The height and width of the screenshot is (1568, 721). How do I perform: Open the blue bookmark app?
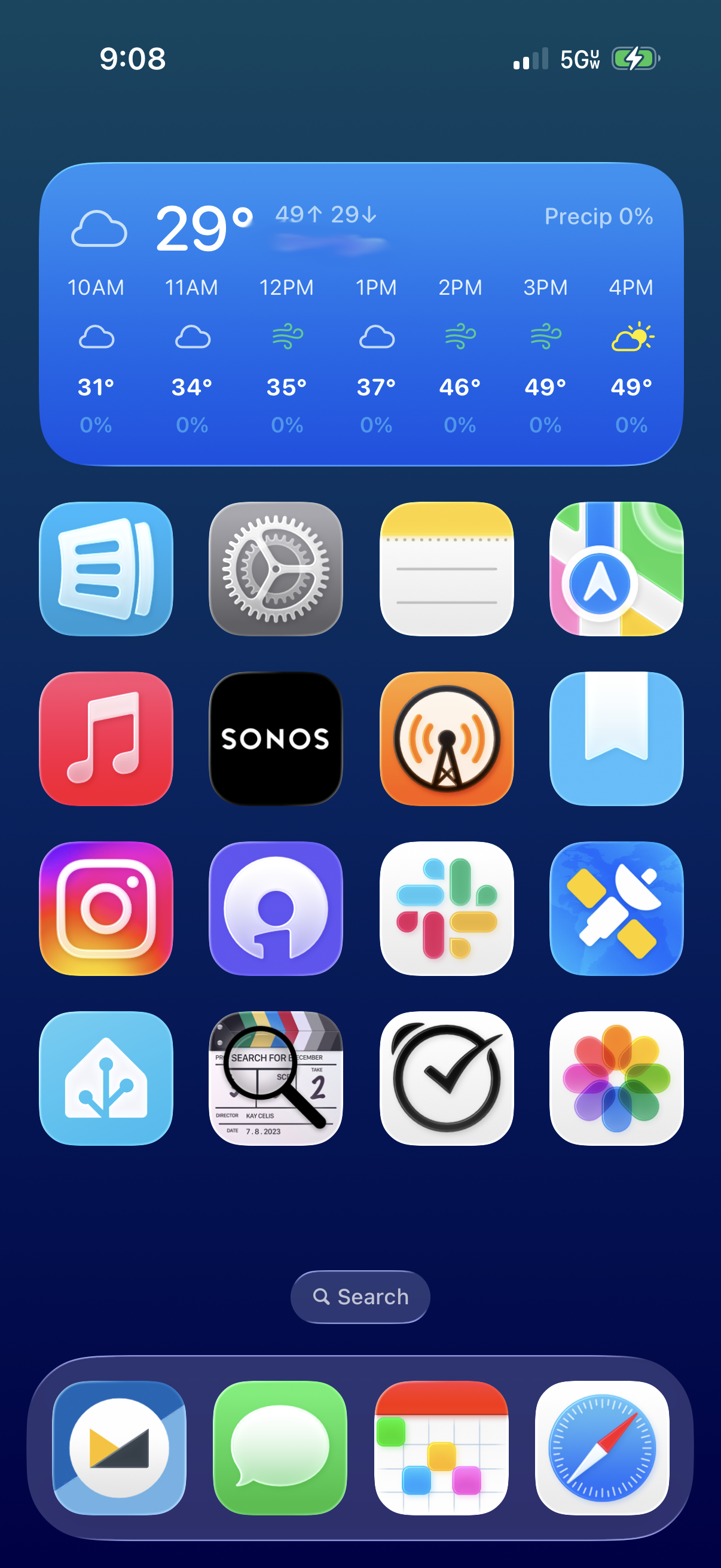click(x=616, y=739)
